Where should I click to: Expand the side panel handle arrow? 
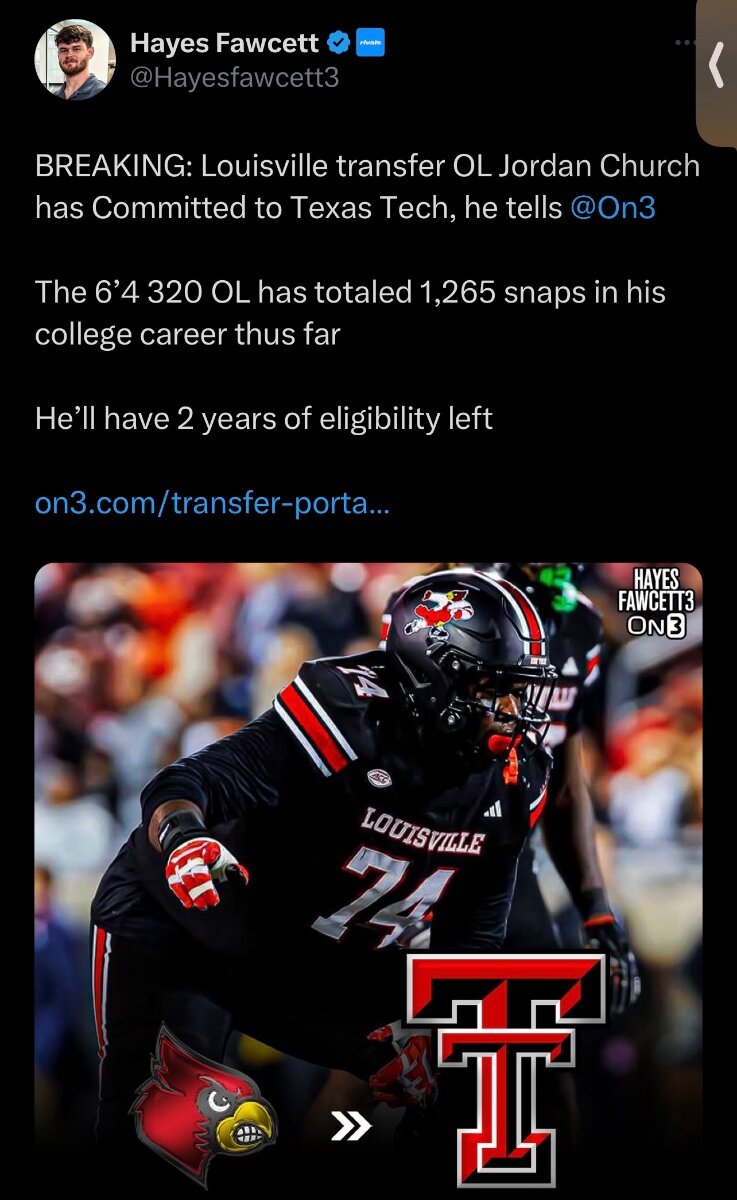point(716,66)
